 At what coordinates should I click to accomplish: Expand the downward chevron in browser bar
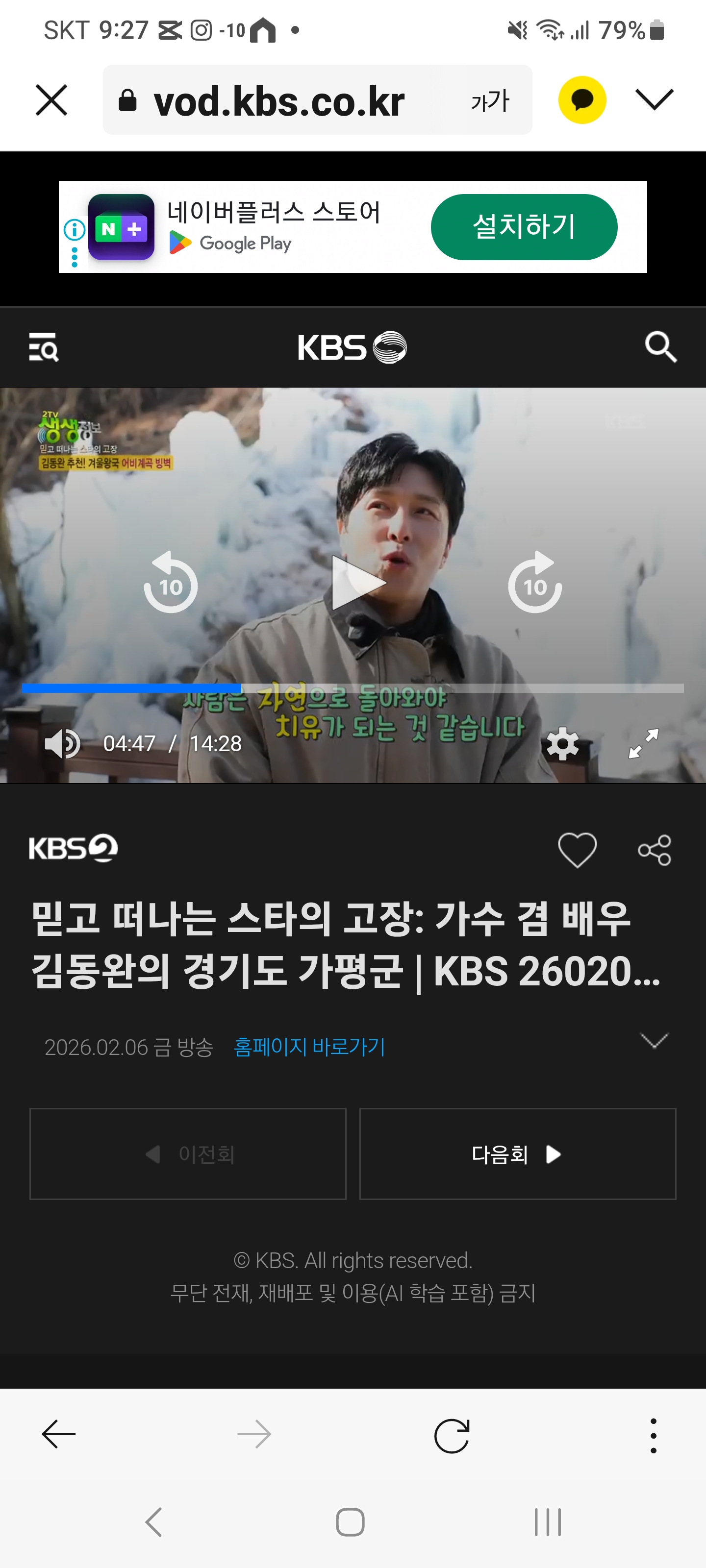[654, 99]
